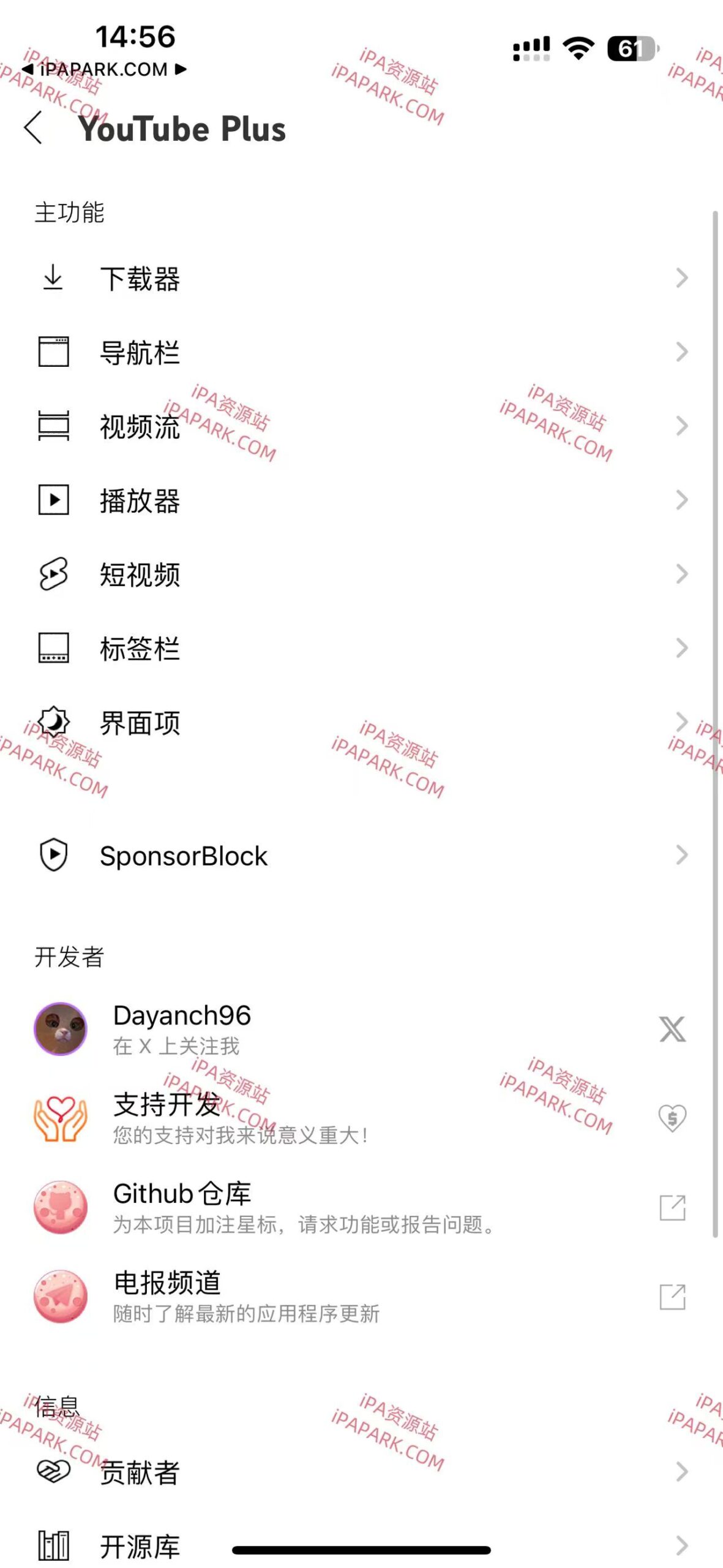The width and height of the screenshot is (723, 1568).
Task: Open 界面项 settings
Action: tap(361, 723)
